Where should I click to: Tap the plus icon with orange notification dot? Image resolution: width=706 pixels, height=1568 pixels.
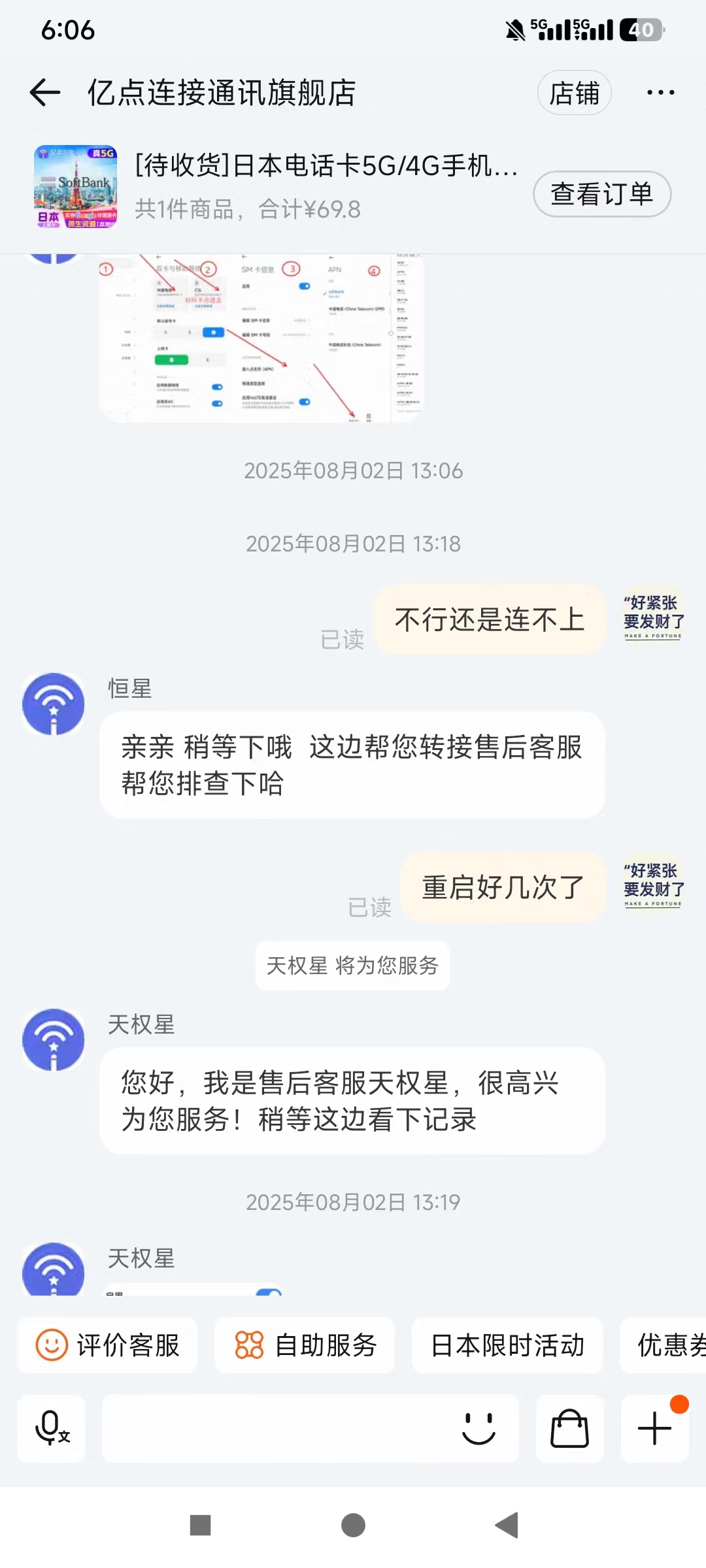[x=655, y=1428]
